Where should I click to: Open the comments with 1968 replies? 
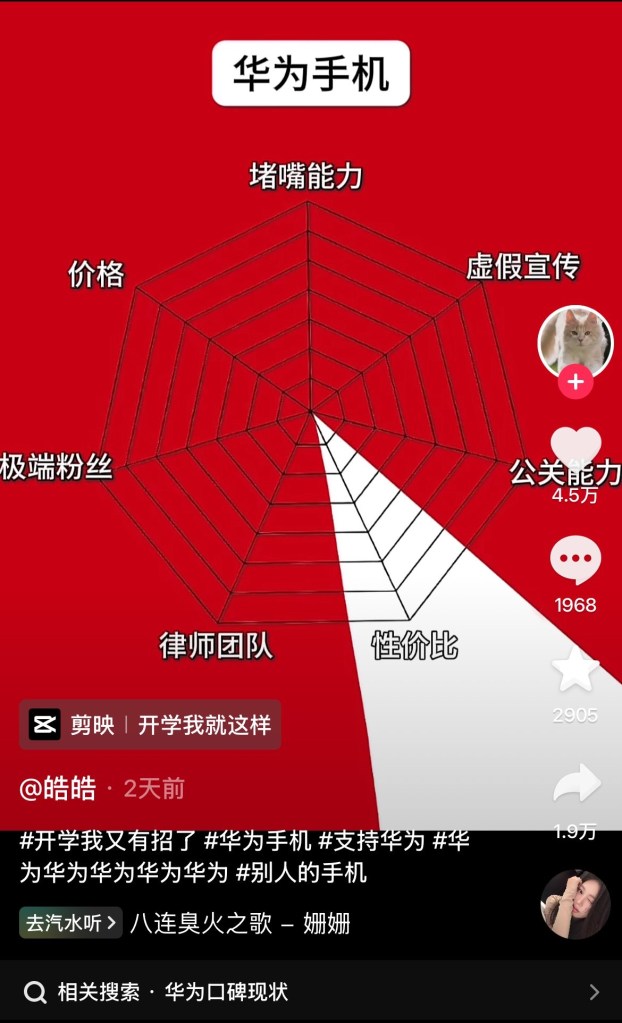(575, 562)
